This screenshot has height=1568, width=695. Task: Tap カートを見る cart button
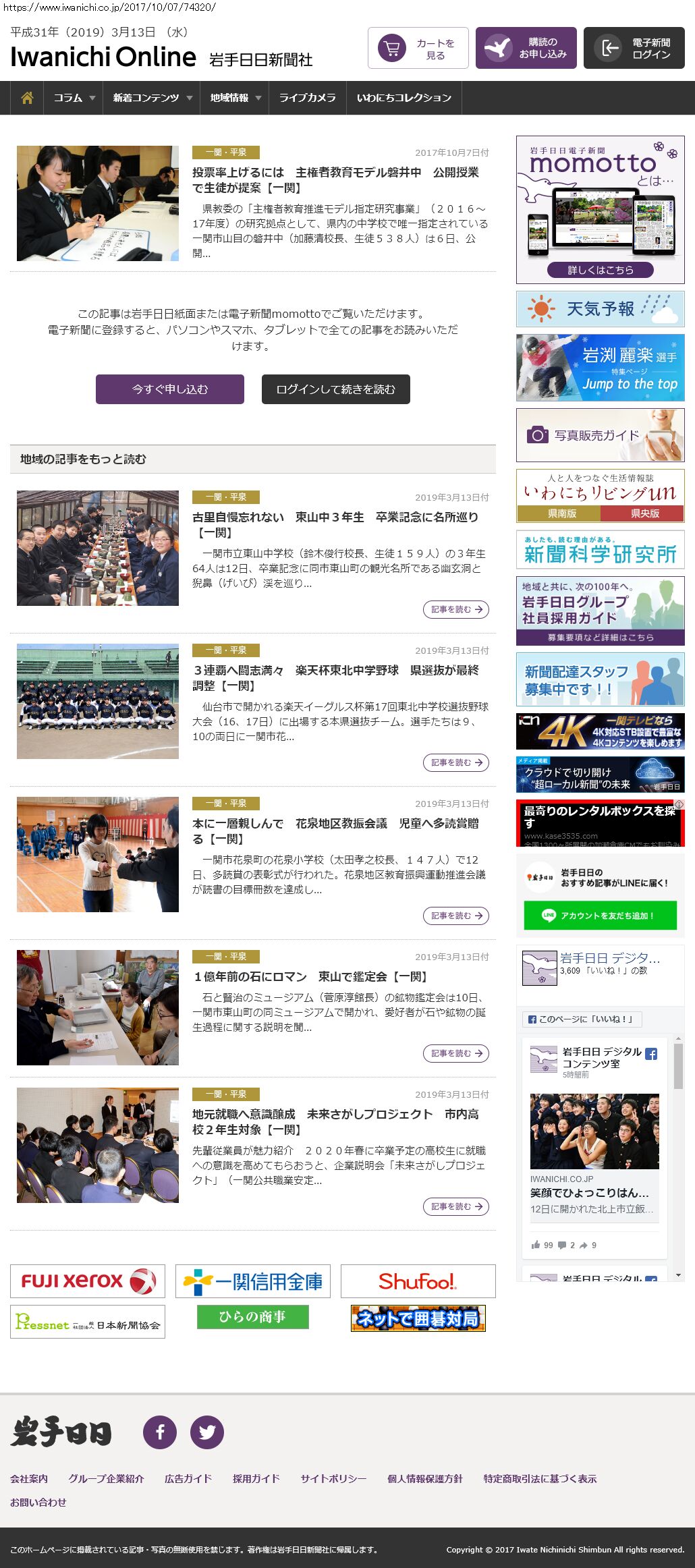tap(418, 49)
